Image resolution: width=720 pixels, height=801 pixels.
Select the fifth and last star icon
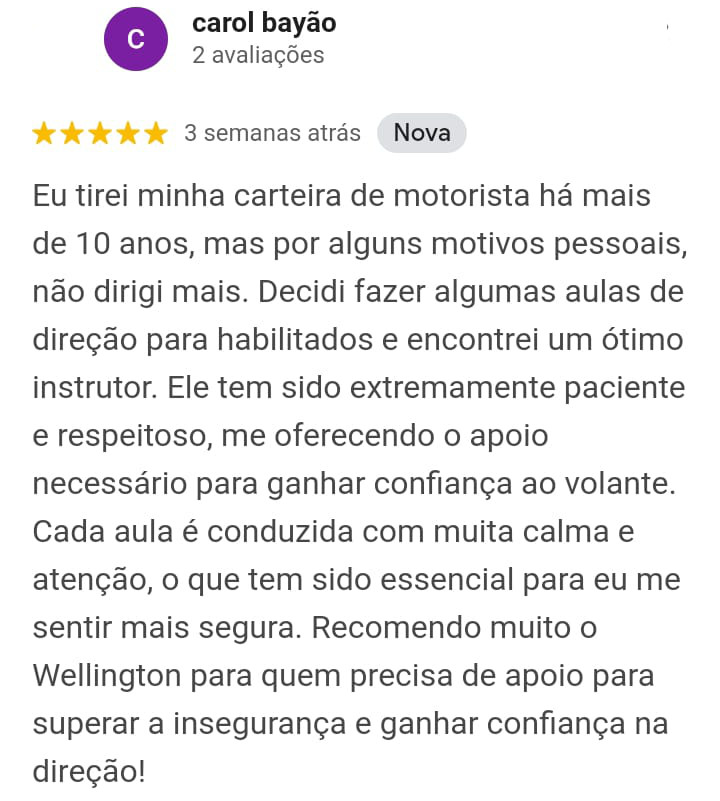(152, 132)
